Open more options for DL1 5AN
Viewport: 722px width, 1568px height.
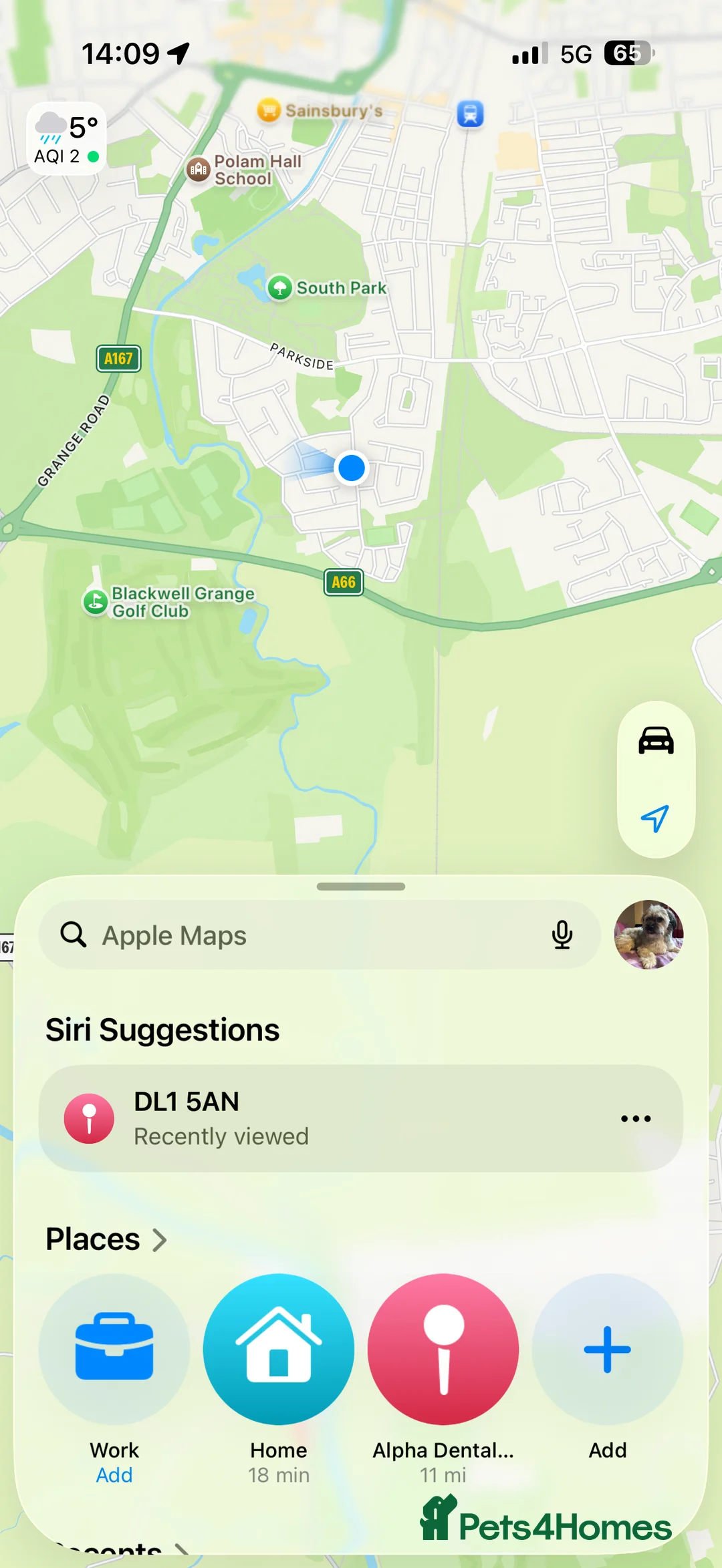coord(635,1118)
